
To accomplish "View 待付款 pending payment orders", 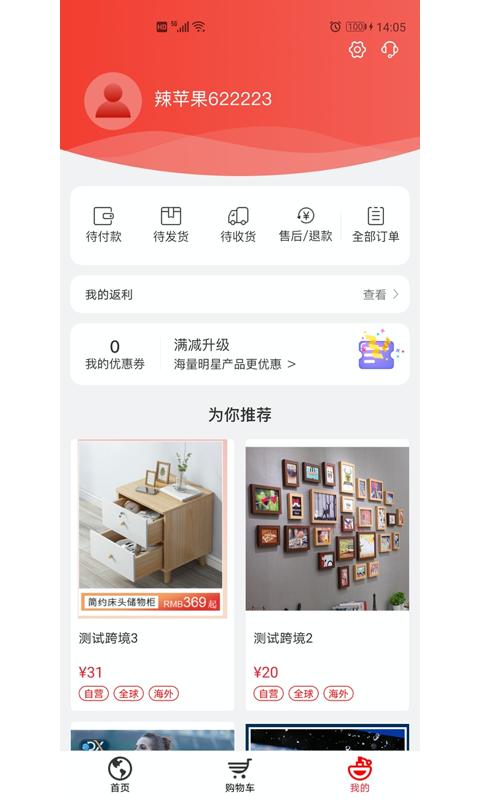I will (x=104, y=224).
